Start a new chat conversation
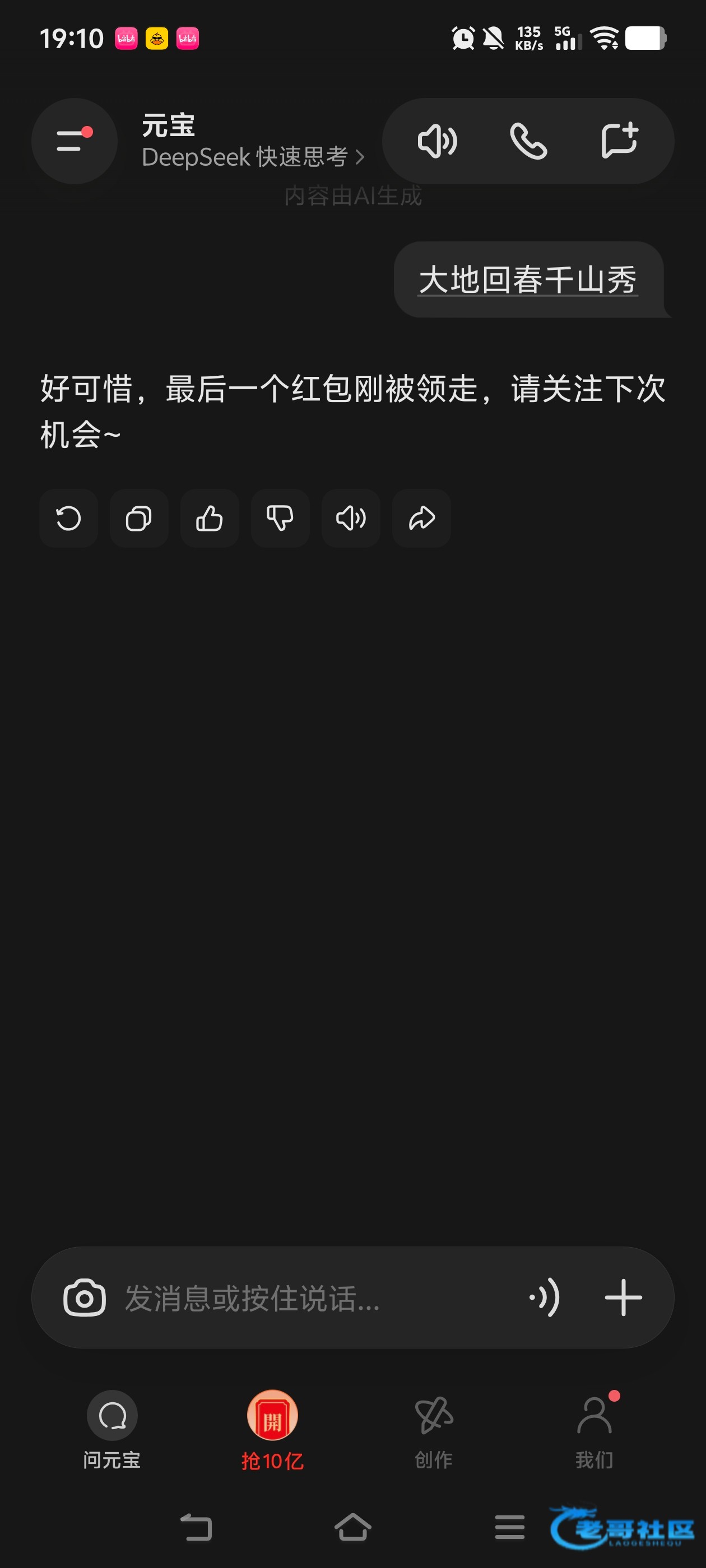 pos(619,141)
